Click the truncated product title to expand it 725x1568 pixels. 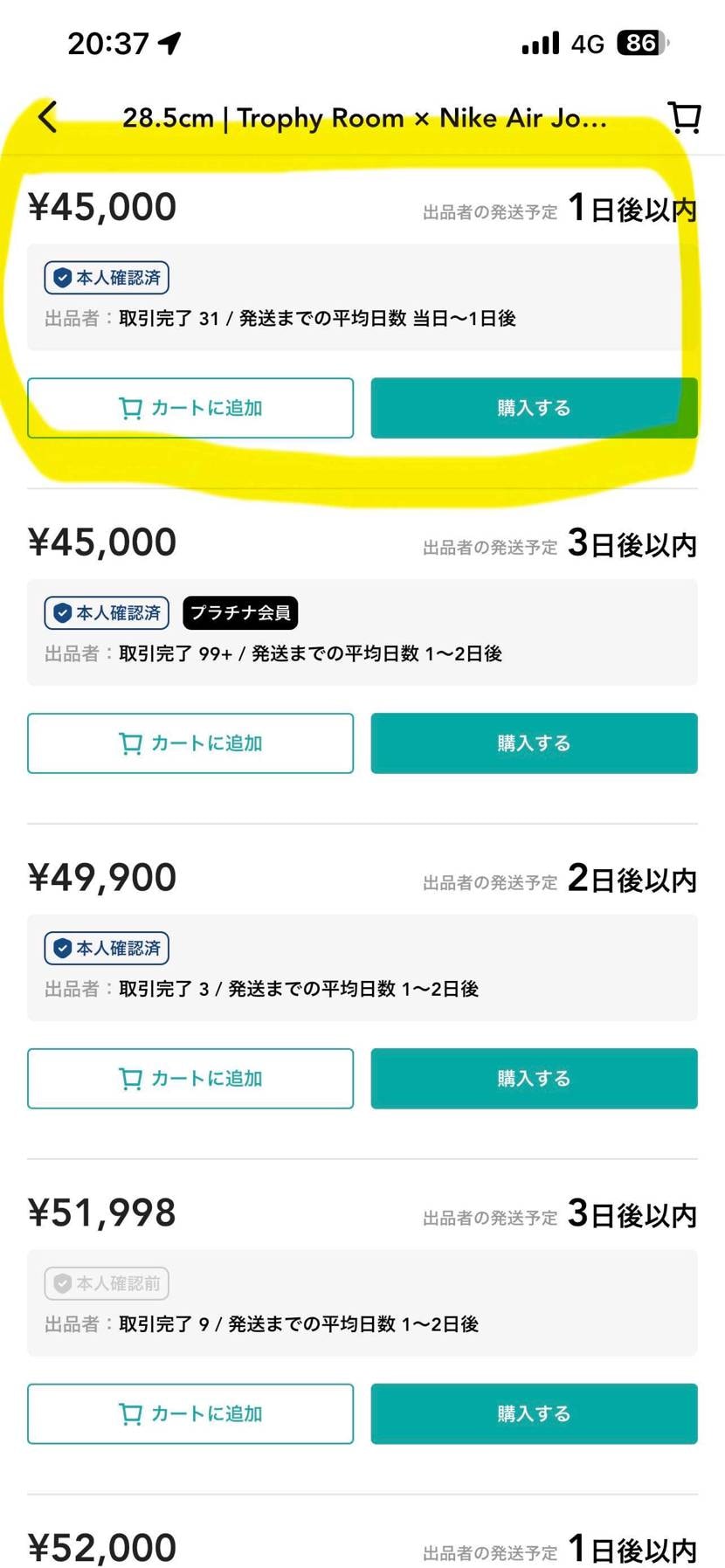click(364, 117)
